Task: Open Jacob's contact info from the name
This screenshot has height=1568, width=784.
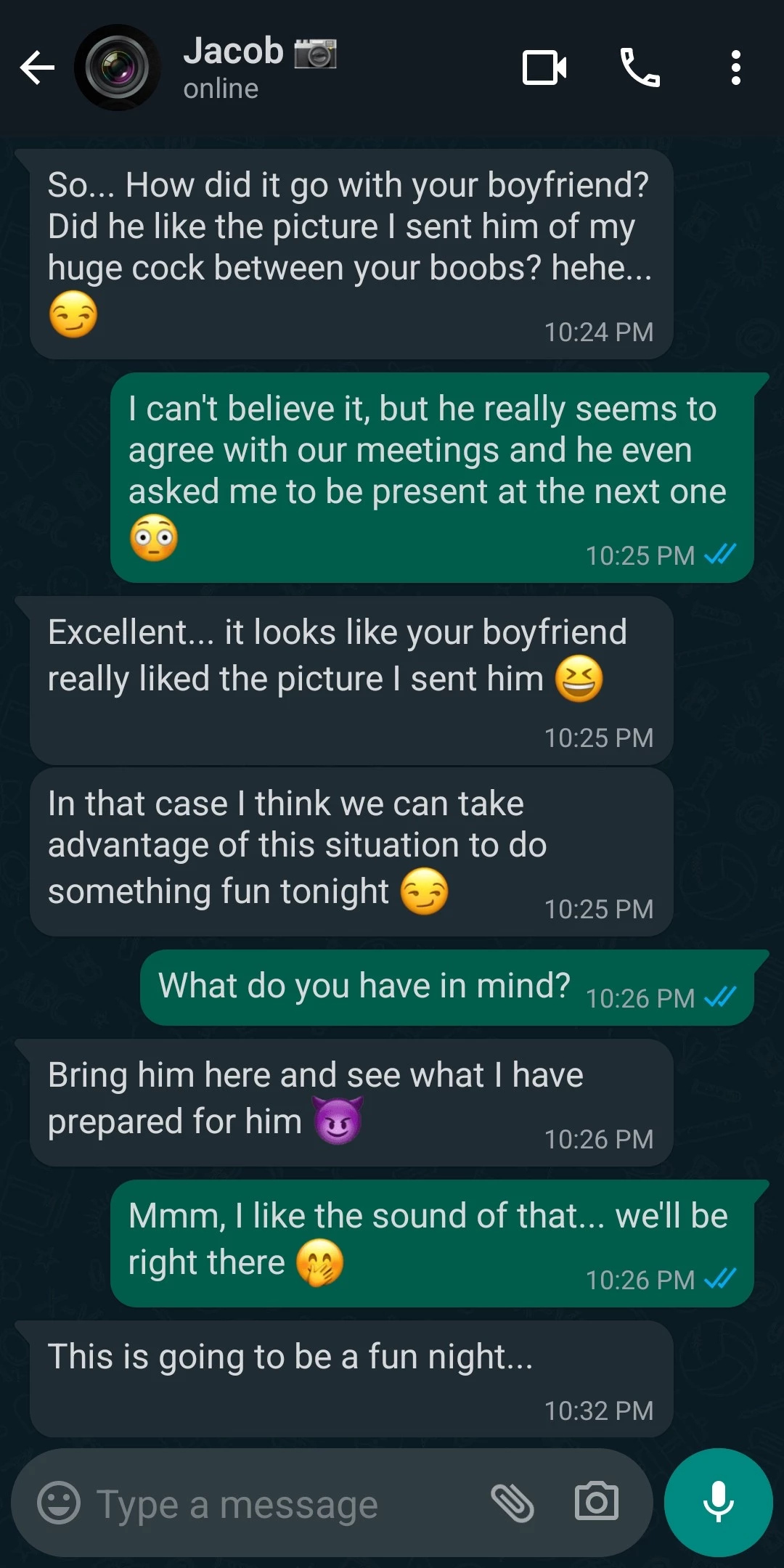Action: 234,52
